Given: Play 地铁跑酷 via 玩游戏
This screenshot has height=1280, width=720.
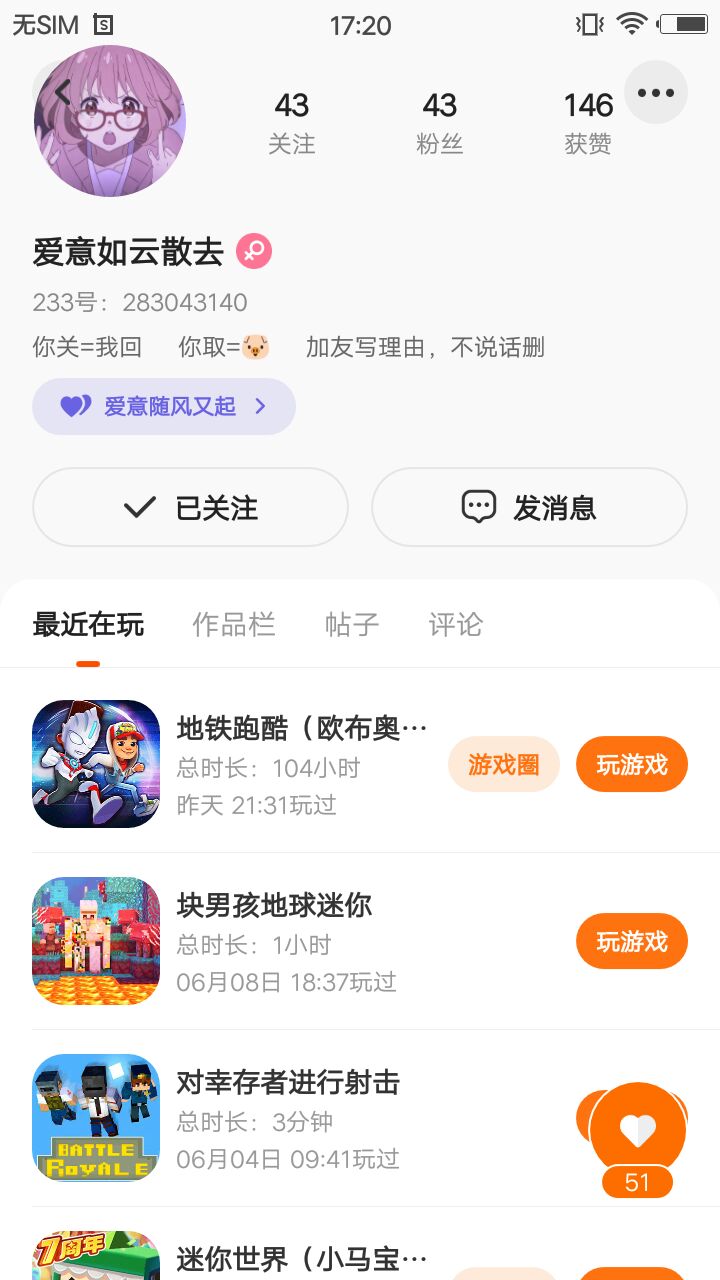Looking at the screenshot, I should [x=631, y=765].
